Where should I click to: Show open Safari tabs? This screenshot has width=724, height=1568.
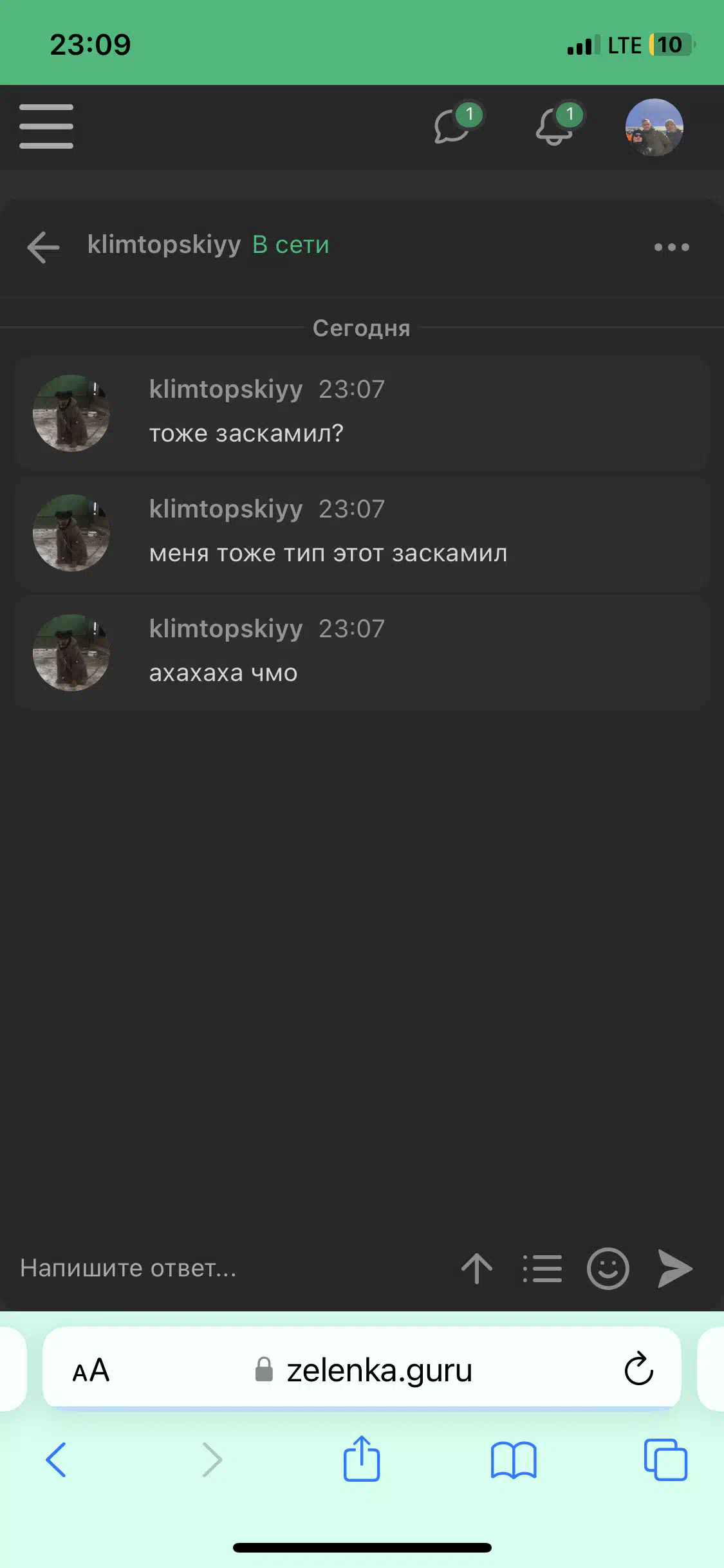pos(665,1459)
